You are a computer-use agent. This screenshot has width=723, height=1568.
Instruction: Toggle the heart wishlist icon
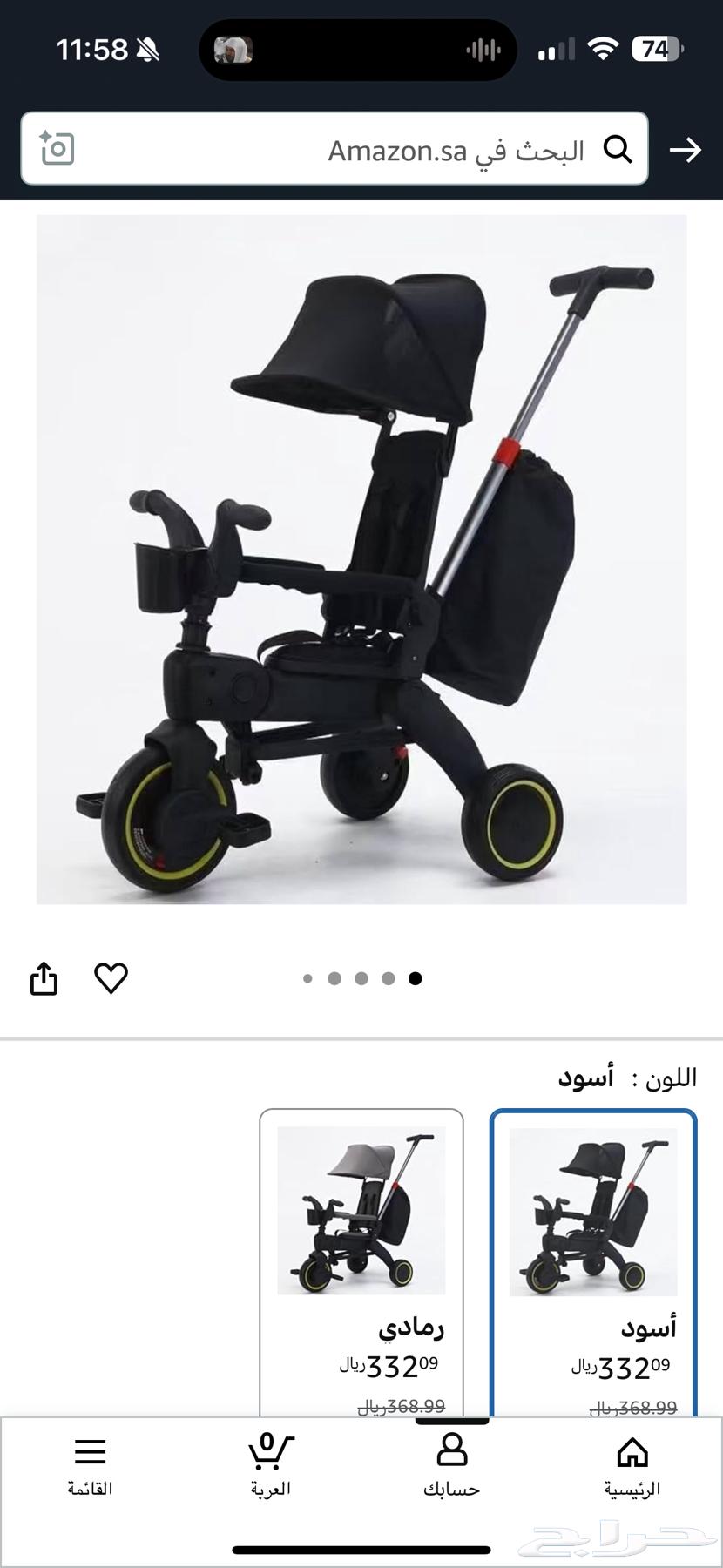tap(111, 978)
